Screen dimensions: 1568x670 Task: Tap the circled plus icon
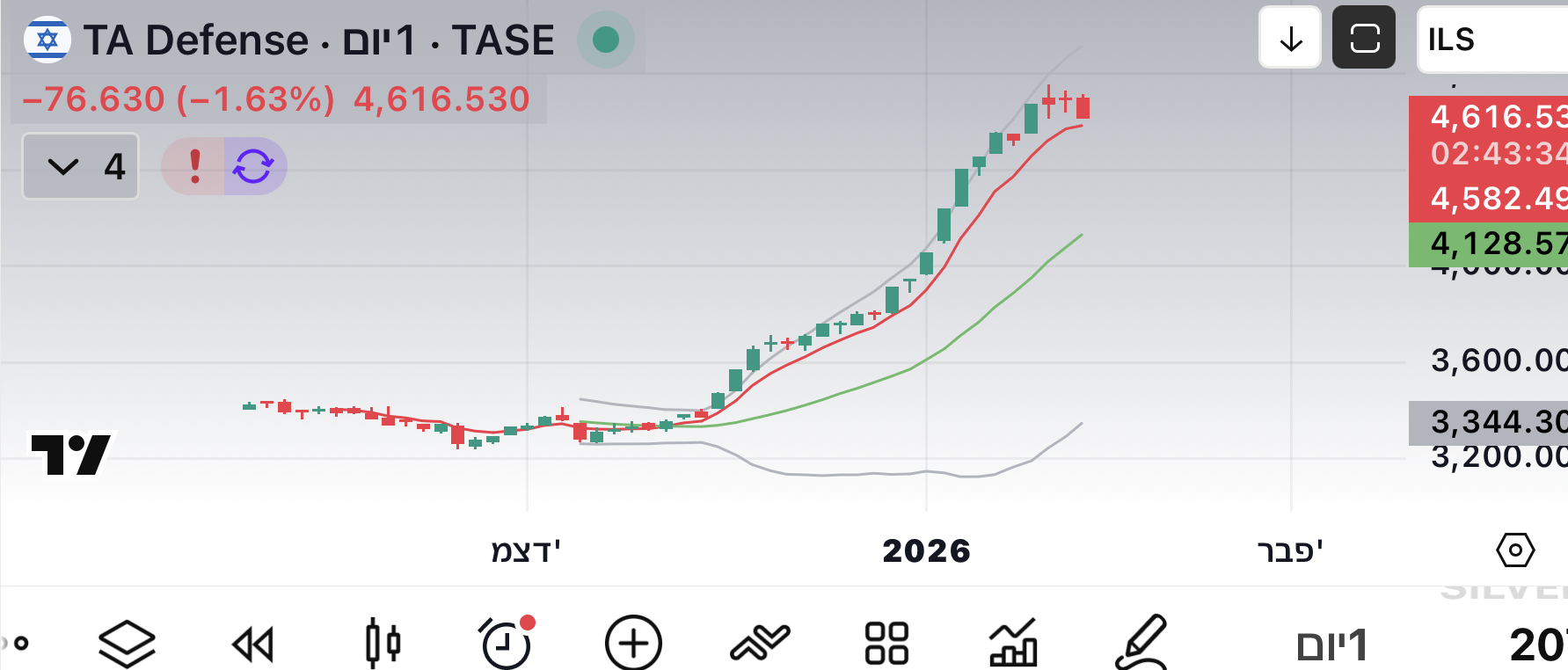(633, 644)
